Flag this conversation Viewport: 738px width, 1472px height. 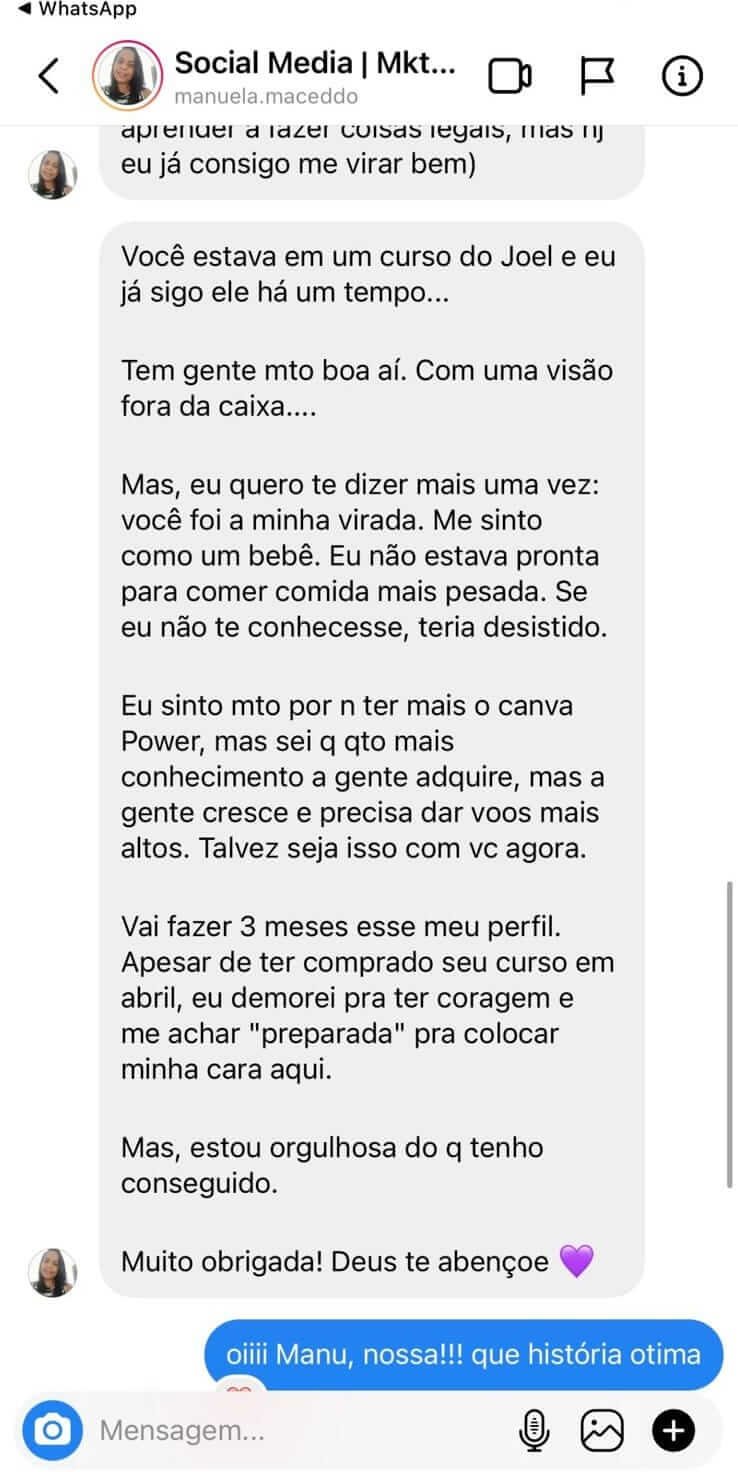(597, 76)
